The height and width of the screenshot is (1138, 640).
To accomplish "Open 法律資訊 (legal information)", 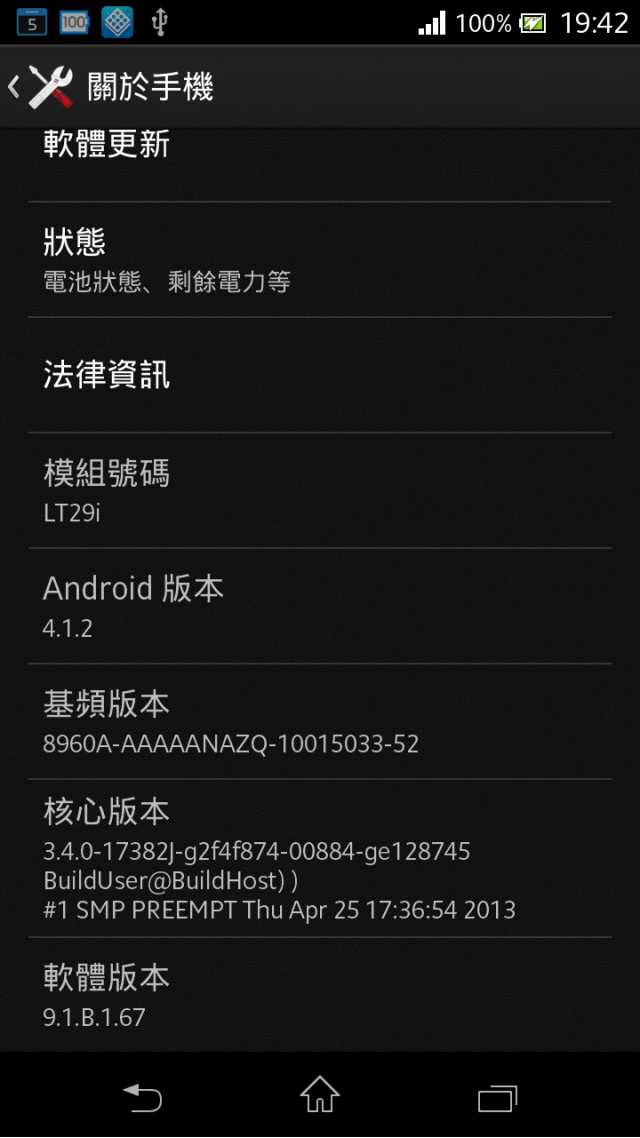I will click(320, 375).
